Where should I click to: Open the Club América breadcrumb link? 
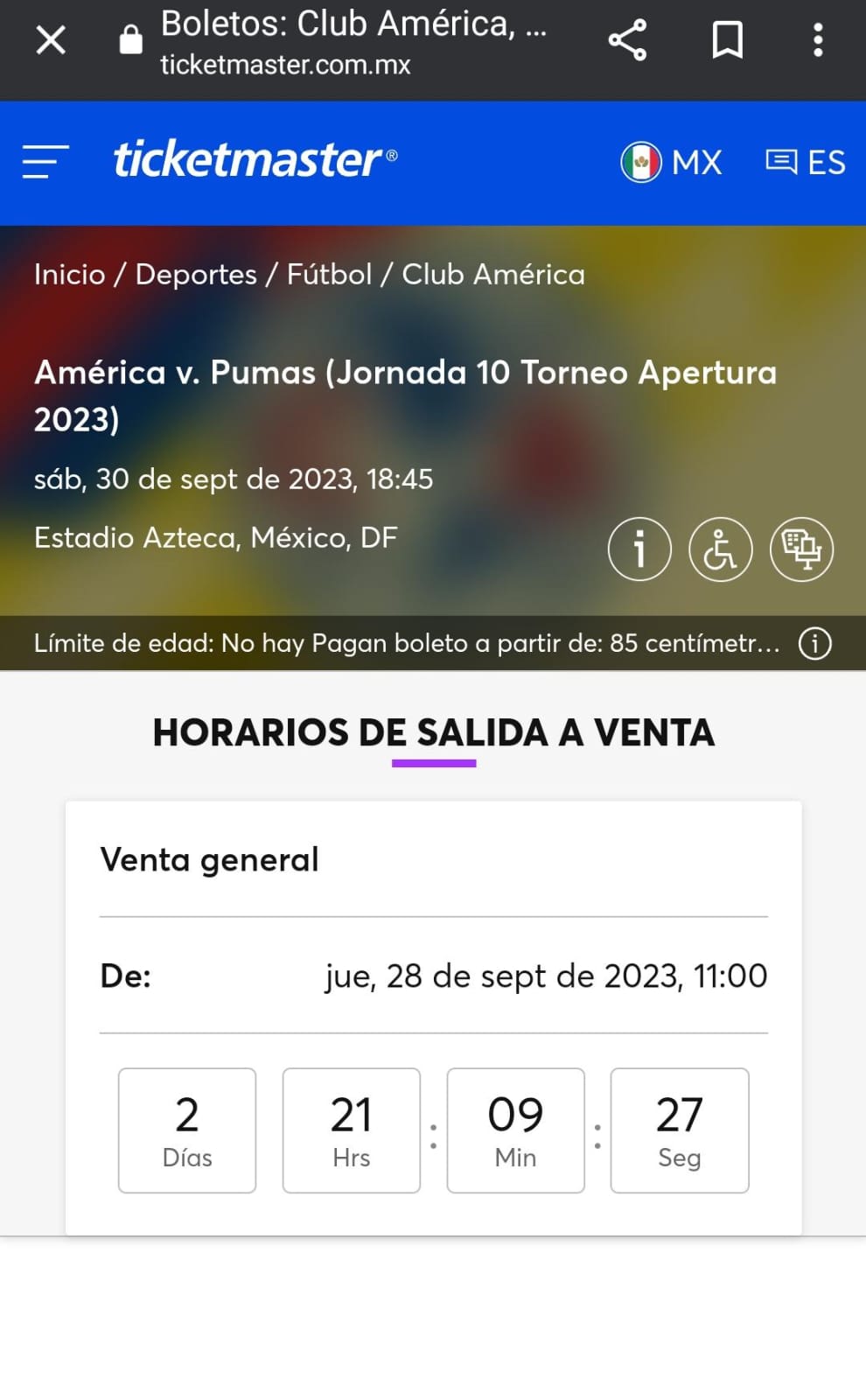tap(493, 275)
